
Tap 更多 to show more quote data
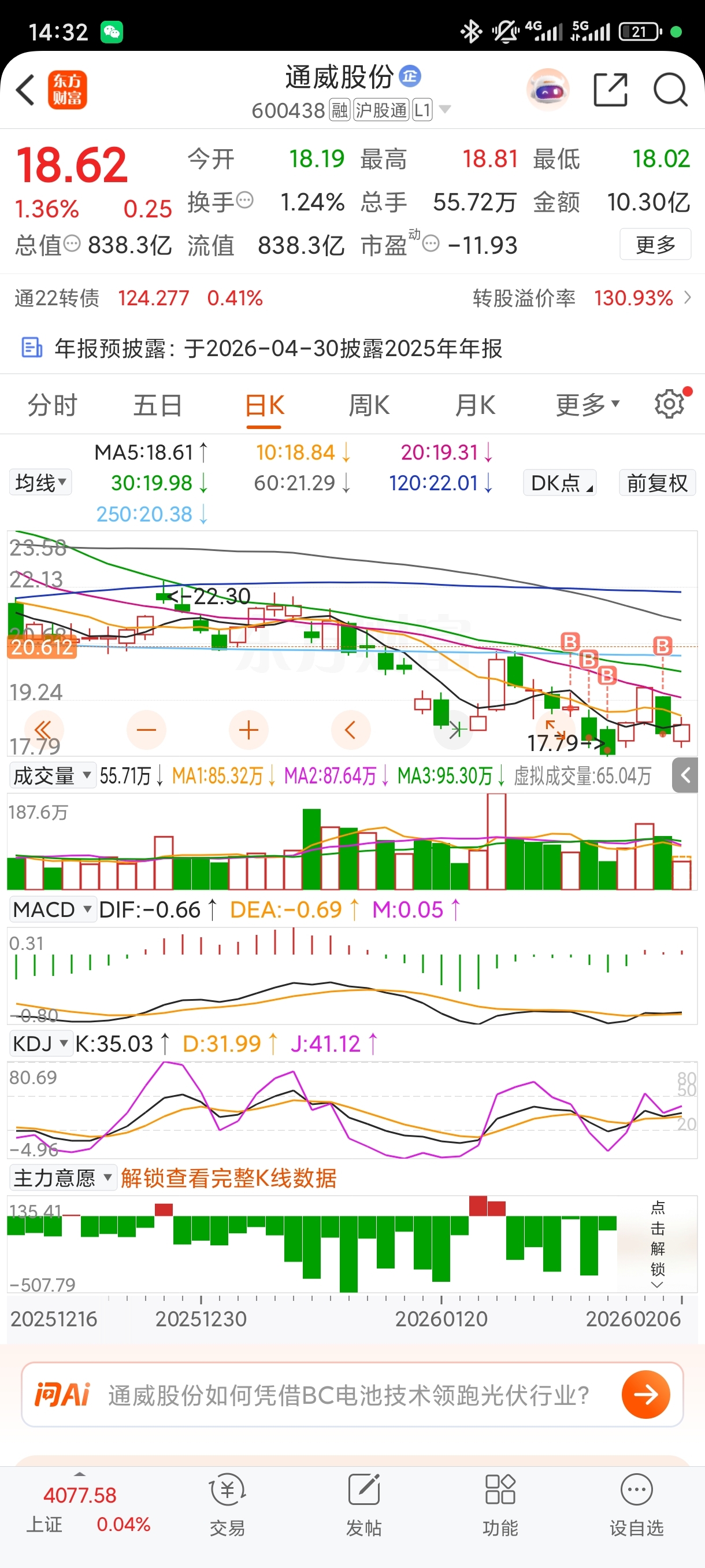click(x=655, y=245)
